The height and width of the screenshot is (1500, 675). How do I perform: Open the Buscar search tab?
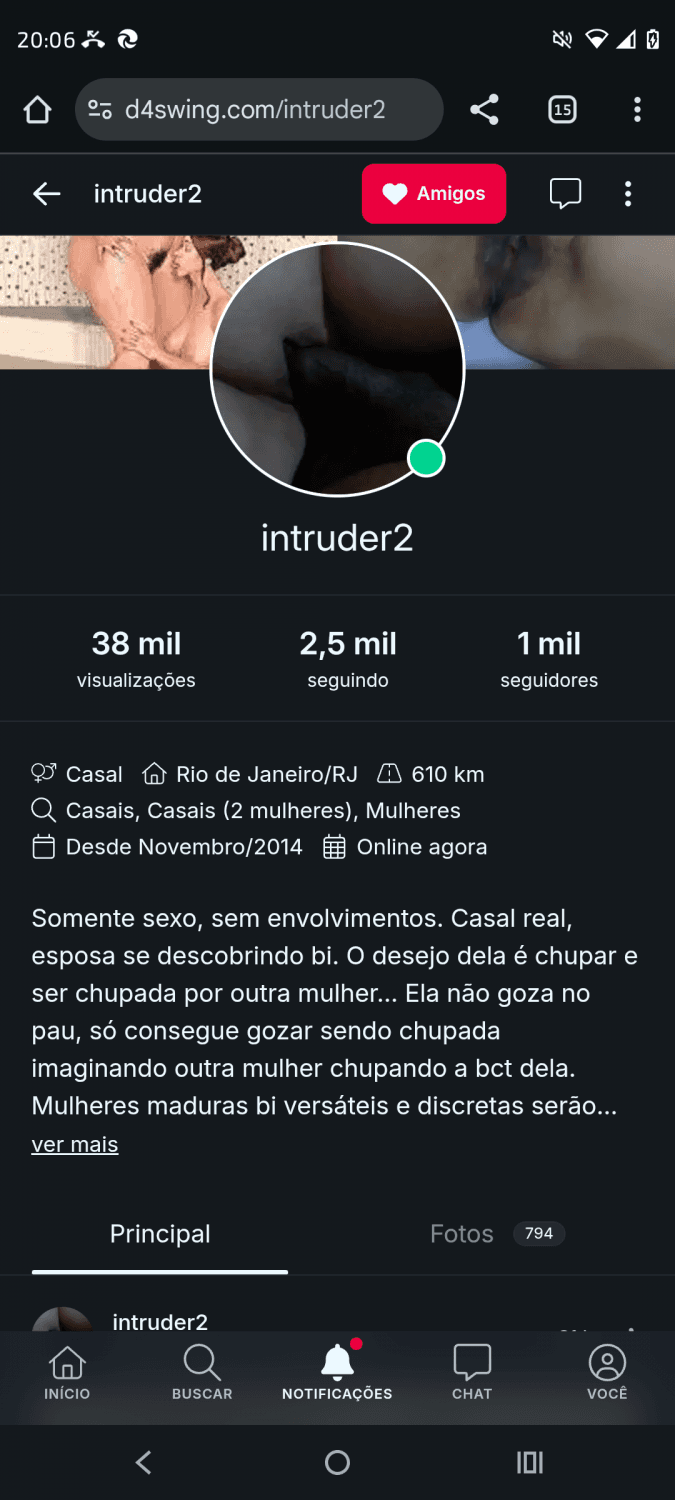click(202, 1372)
